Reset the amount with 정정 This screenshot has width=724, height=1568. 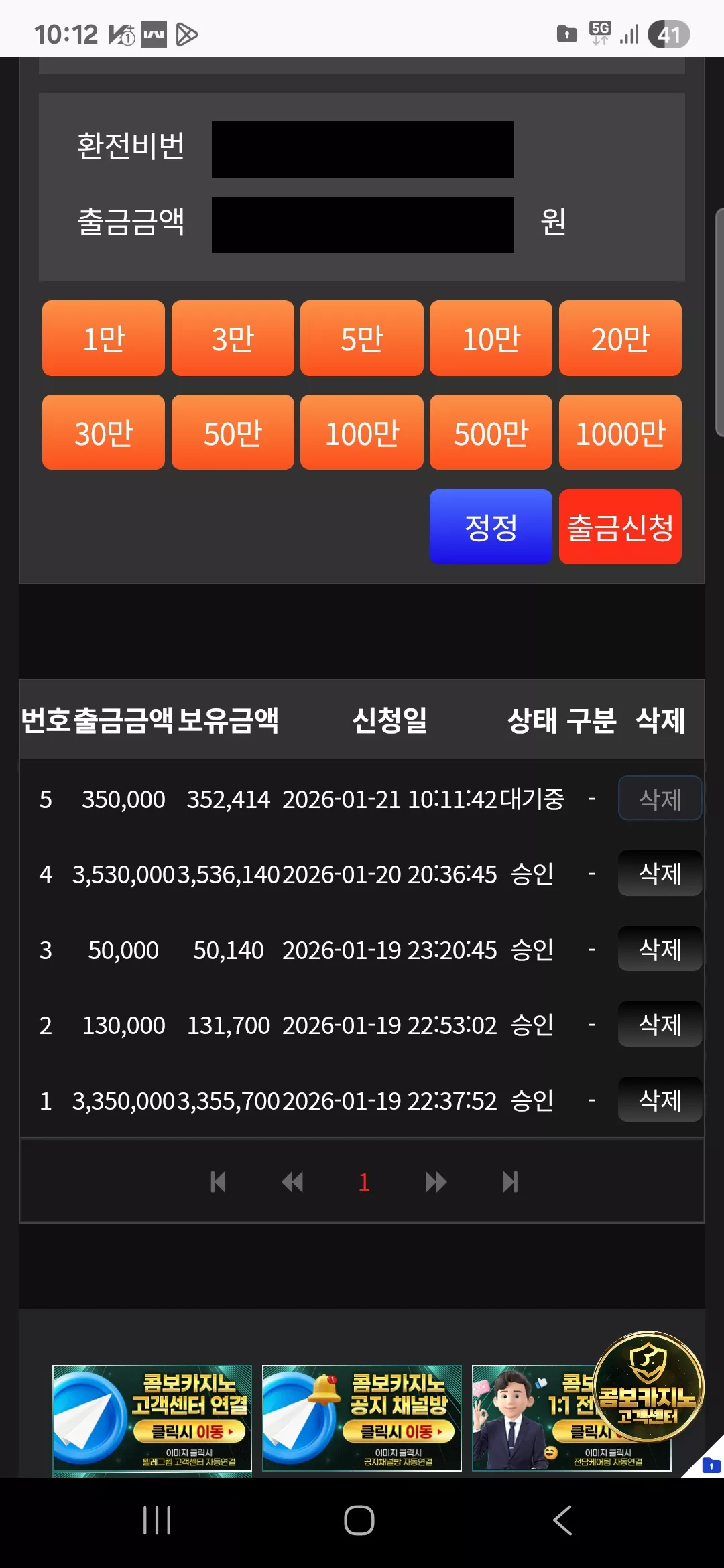click(x=491, y=527)
